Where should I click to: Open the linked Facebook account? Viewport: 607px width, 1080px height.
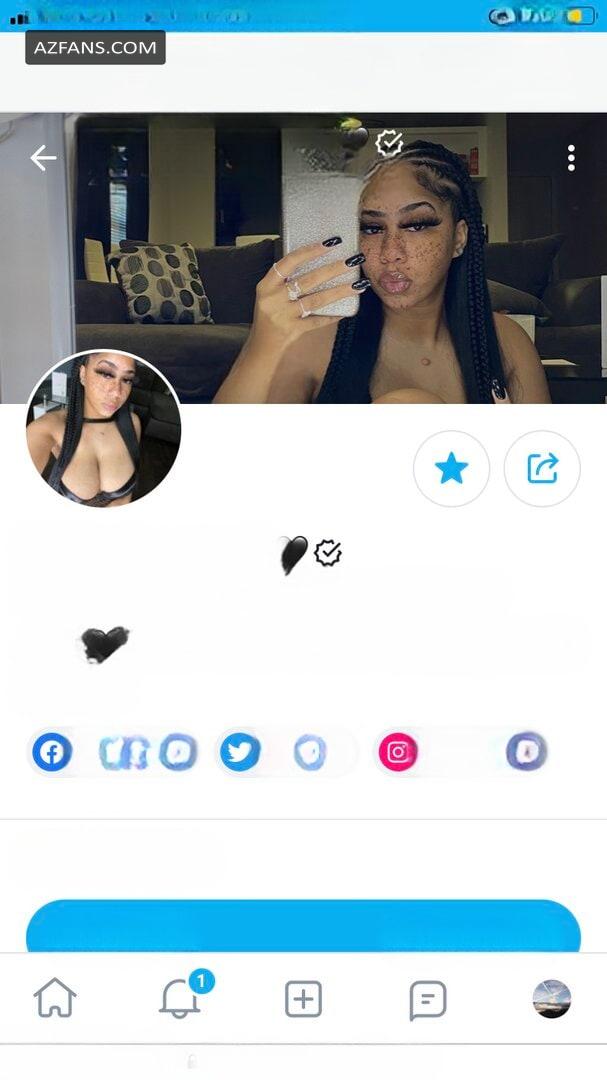click(x=52, y=751)
